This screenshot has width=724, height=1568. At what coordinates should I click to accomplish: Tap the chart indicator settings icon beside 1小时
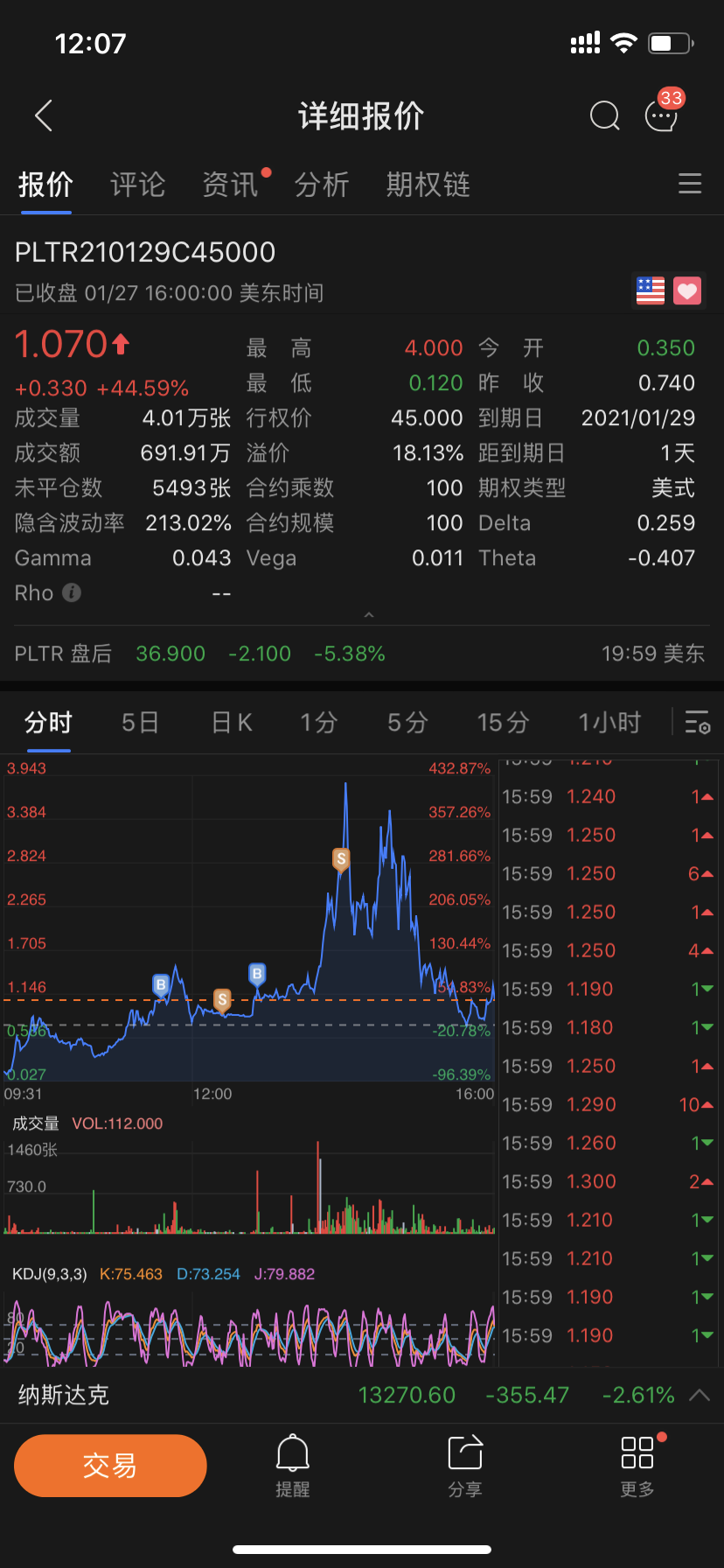(697, 723)
